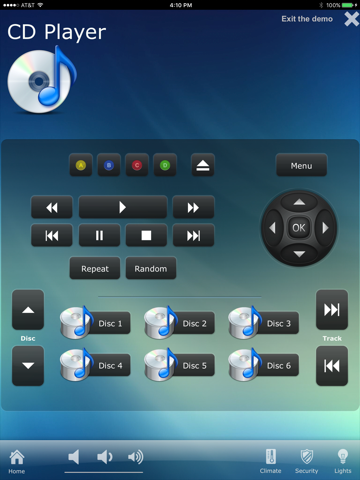360x480 pixels.
Task: Toggle Repeat mode
Action: click(95, 268)
